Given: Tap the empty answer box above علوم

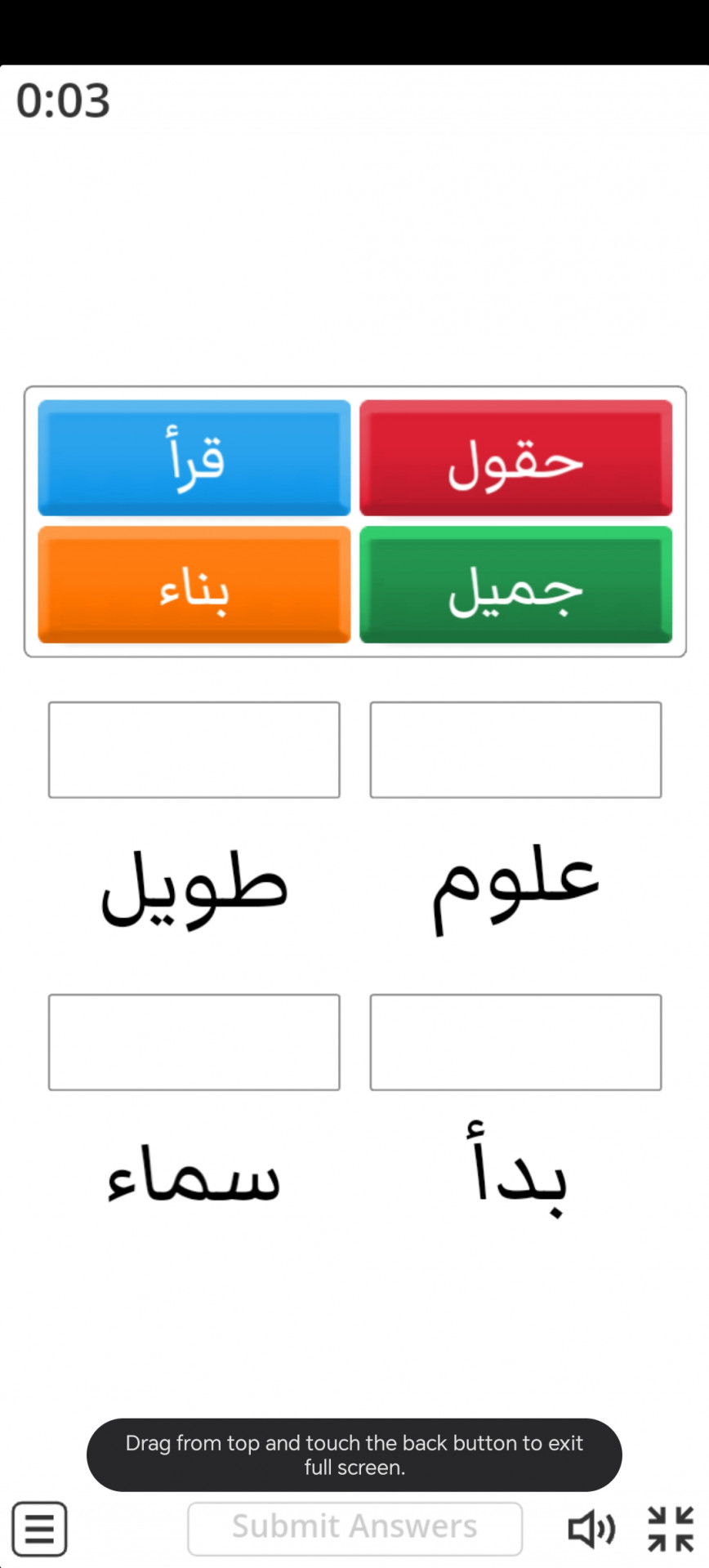Looking at the screenshot, I should pyautogui.click(x=515, y=750).
